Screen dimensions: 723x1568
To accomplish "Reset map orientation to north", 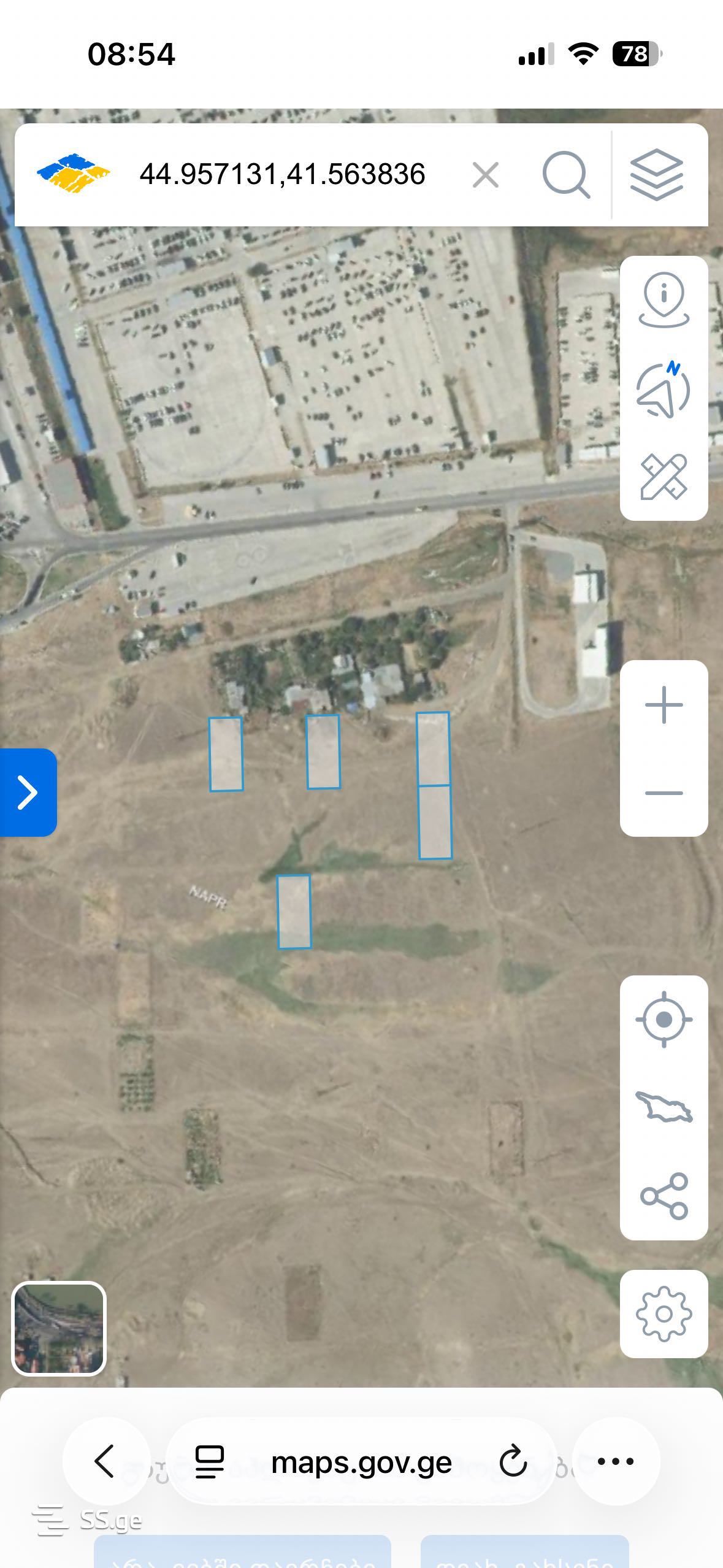I will click(x=664, y=390).
